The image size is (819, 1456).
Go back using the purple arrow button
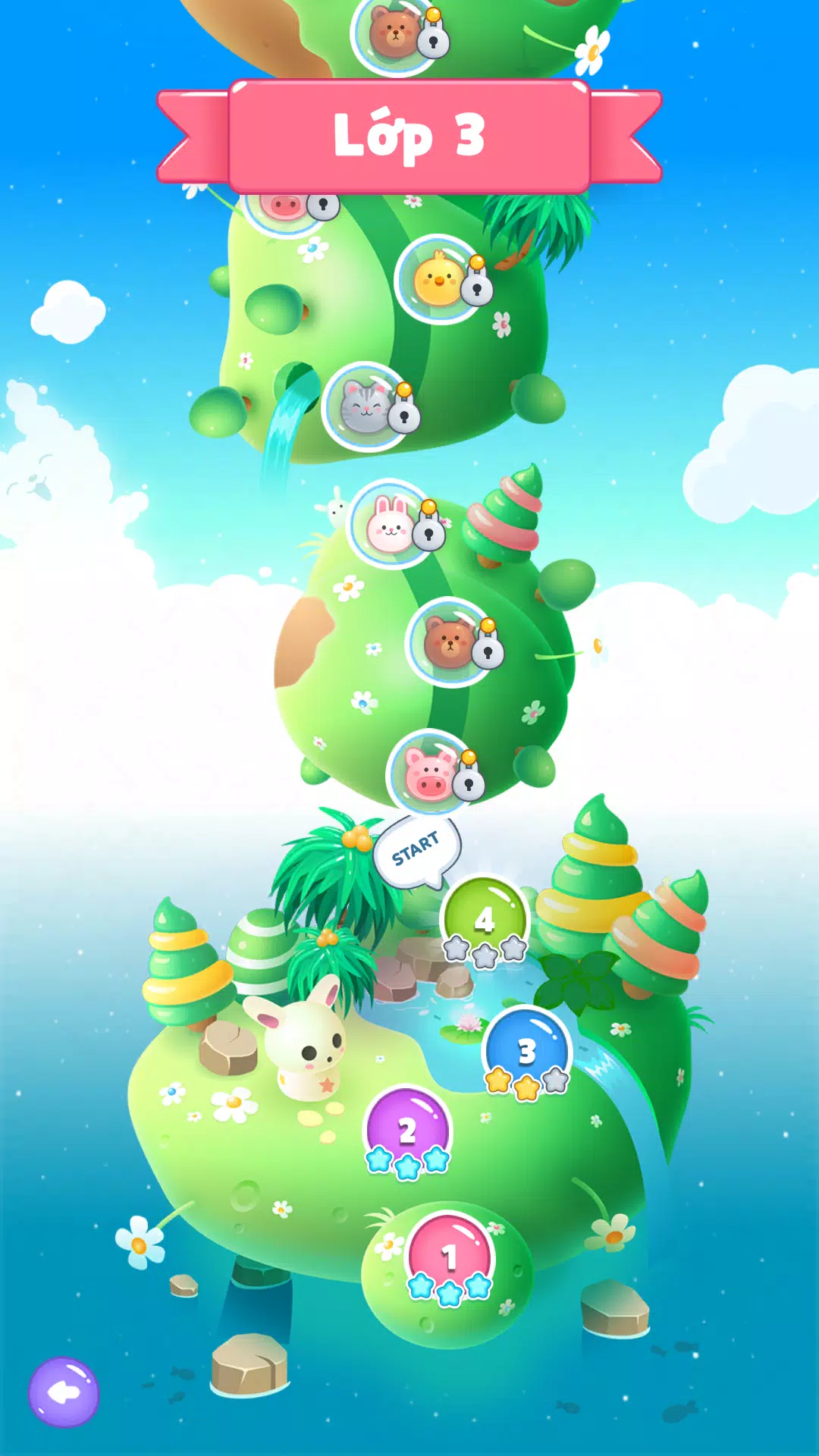[64, 1392]
